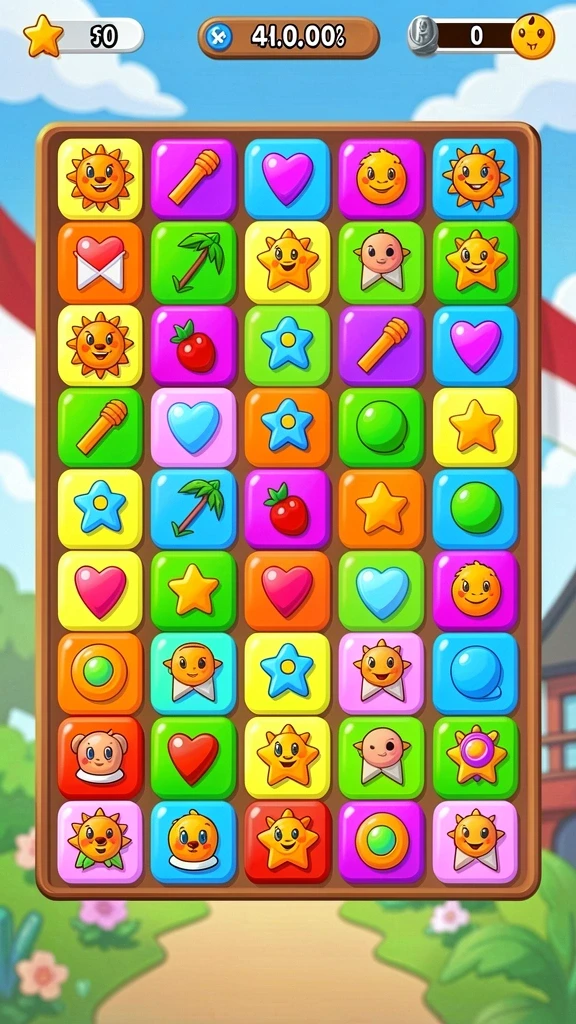
Task: Tap the gold star on the green tile
Action: click(193, 591)
